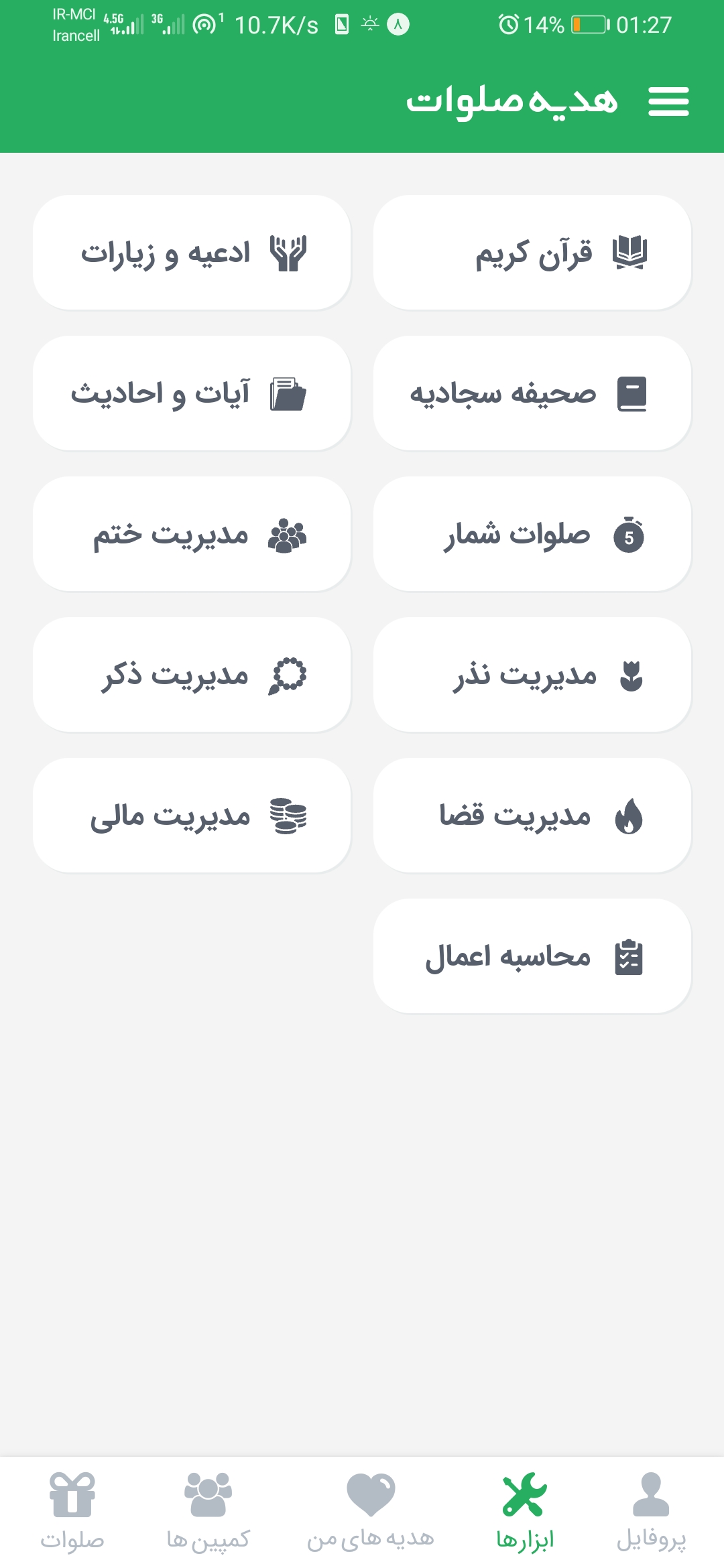Open مدیریت ختم
The height and width of the screenshot is (1568, 724).
tap(192, 534)
